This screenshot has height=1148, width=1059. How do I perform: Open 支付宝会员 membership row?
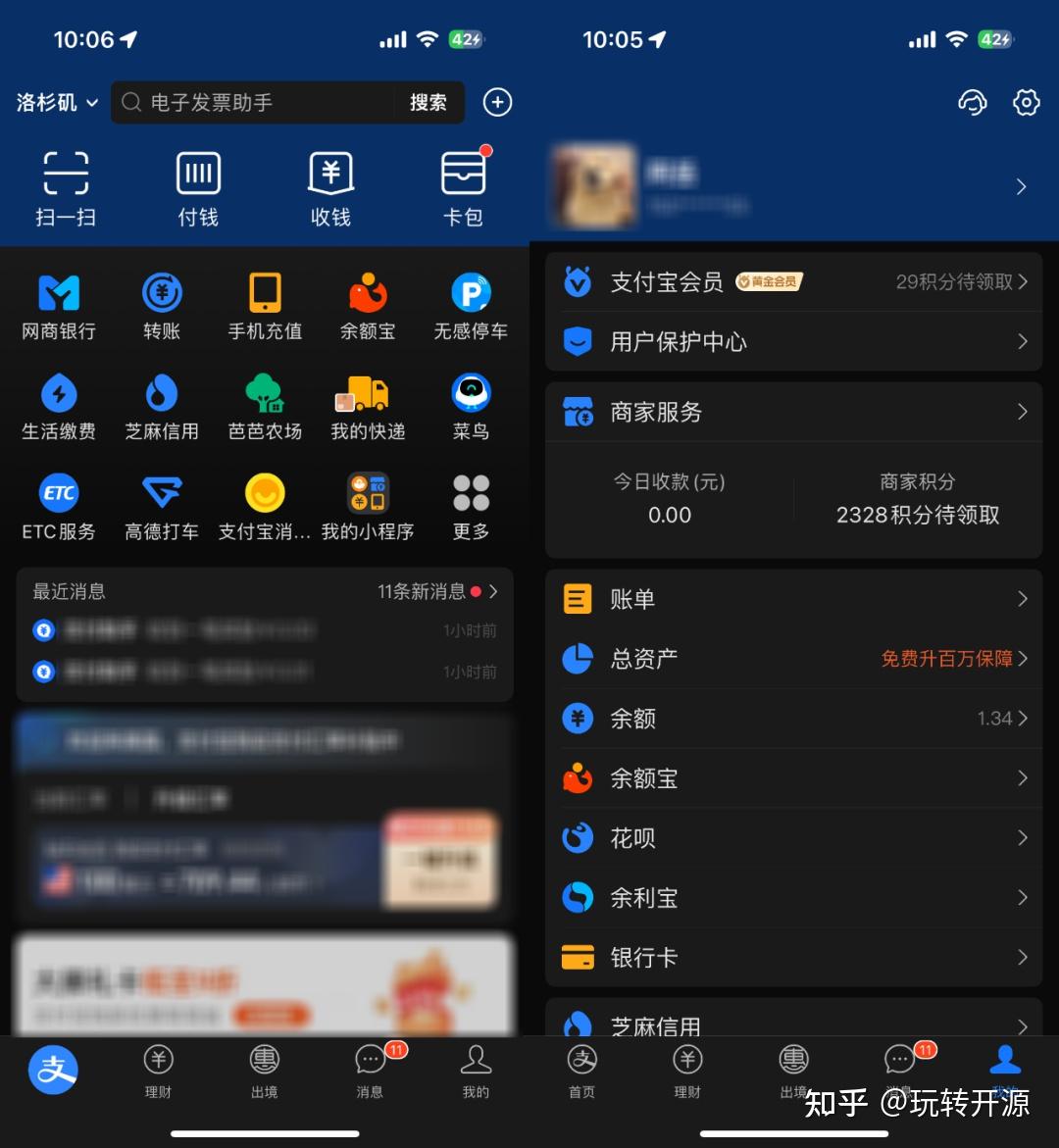coord(793,282)
